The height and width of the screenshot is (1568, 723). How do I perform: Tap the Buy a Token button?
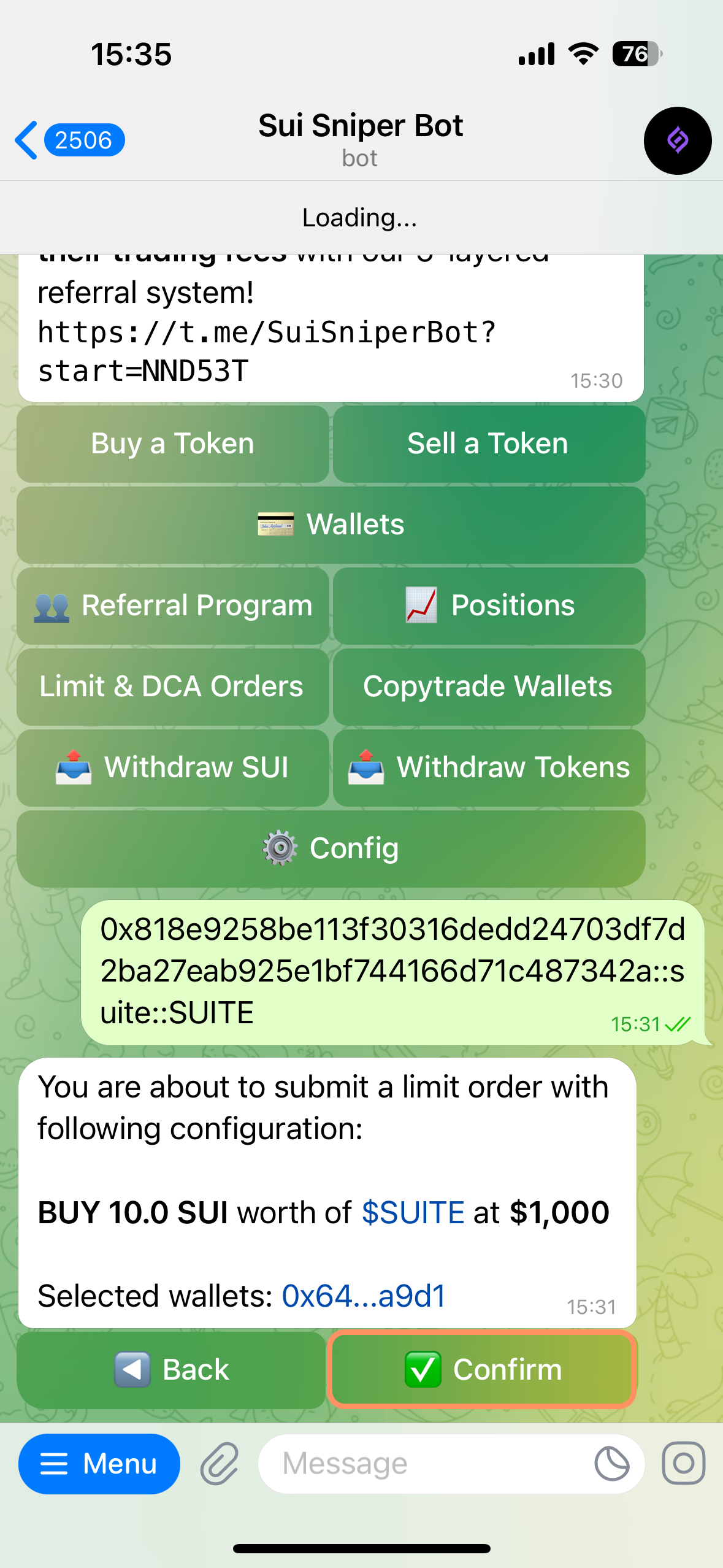click(x=172, y=444)
